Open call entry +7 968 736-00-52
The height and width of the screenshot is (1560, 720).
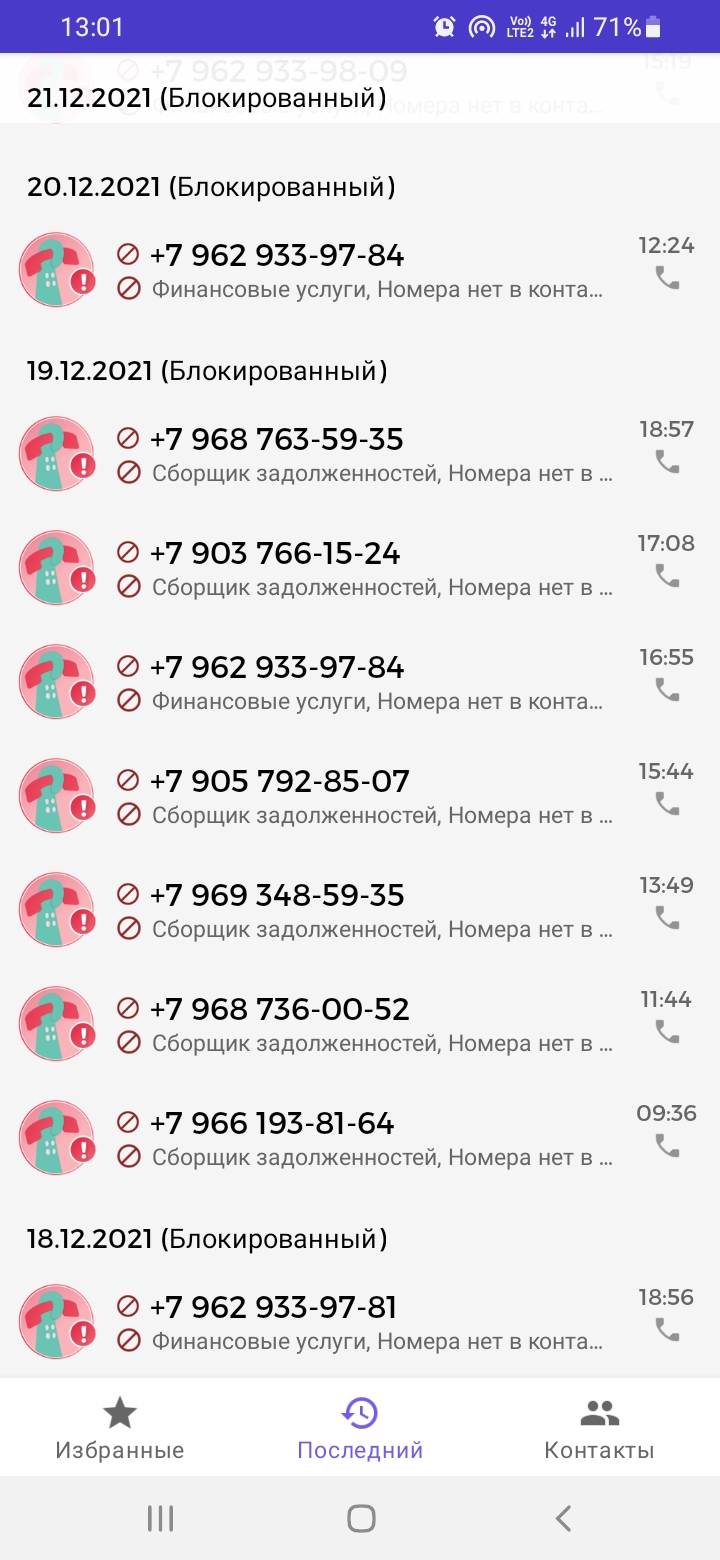click(360, 1025)
